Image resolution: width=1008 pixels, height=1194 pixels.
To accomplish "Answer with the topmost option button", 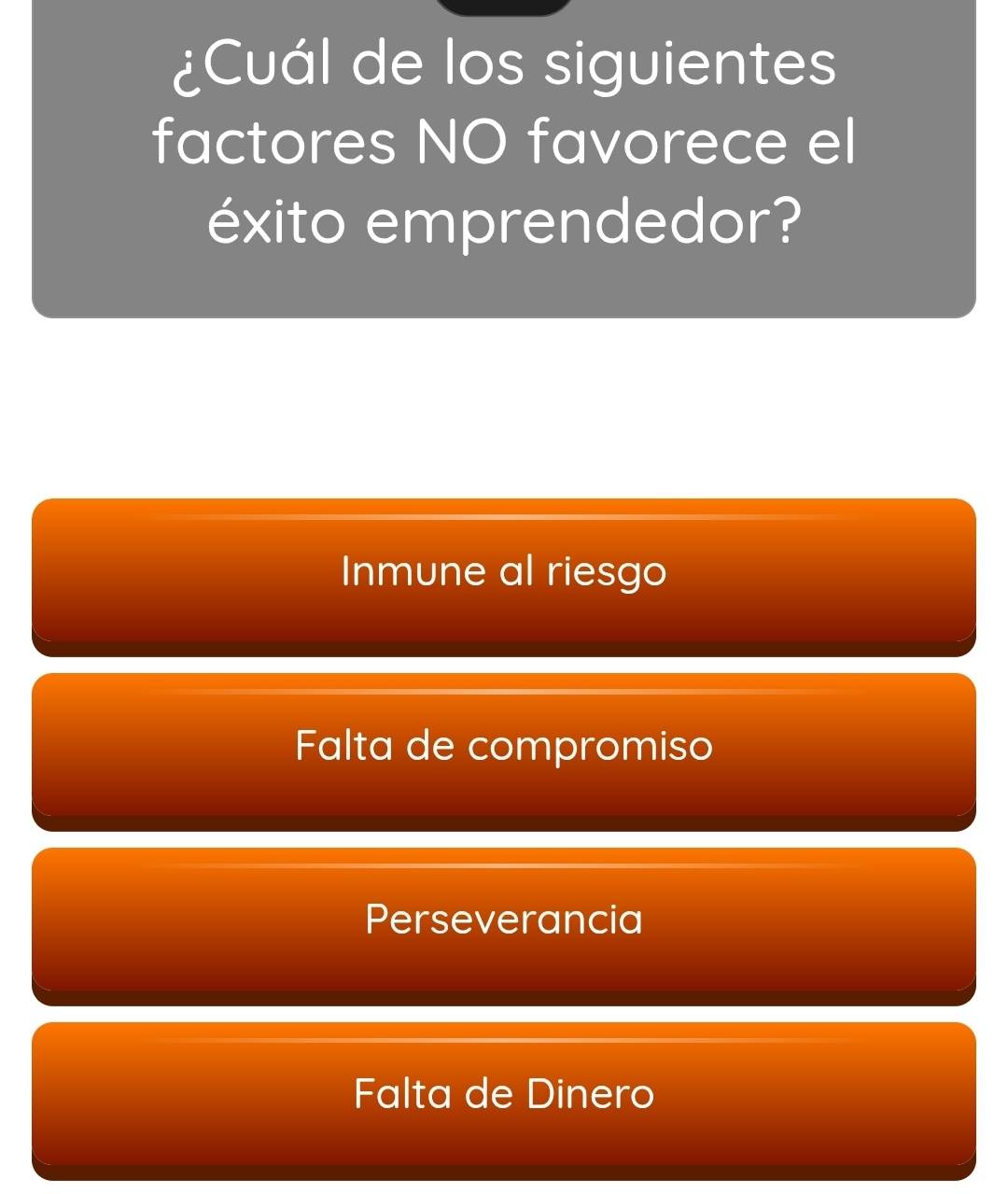I will tap(504, 571).
